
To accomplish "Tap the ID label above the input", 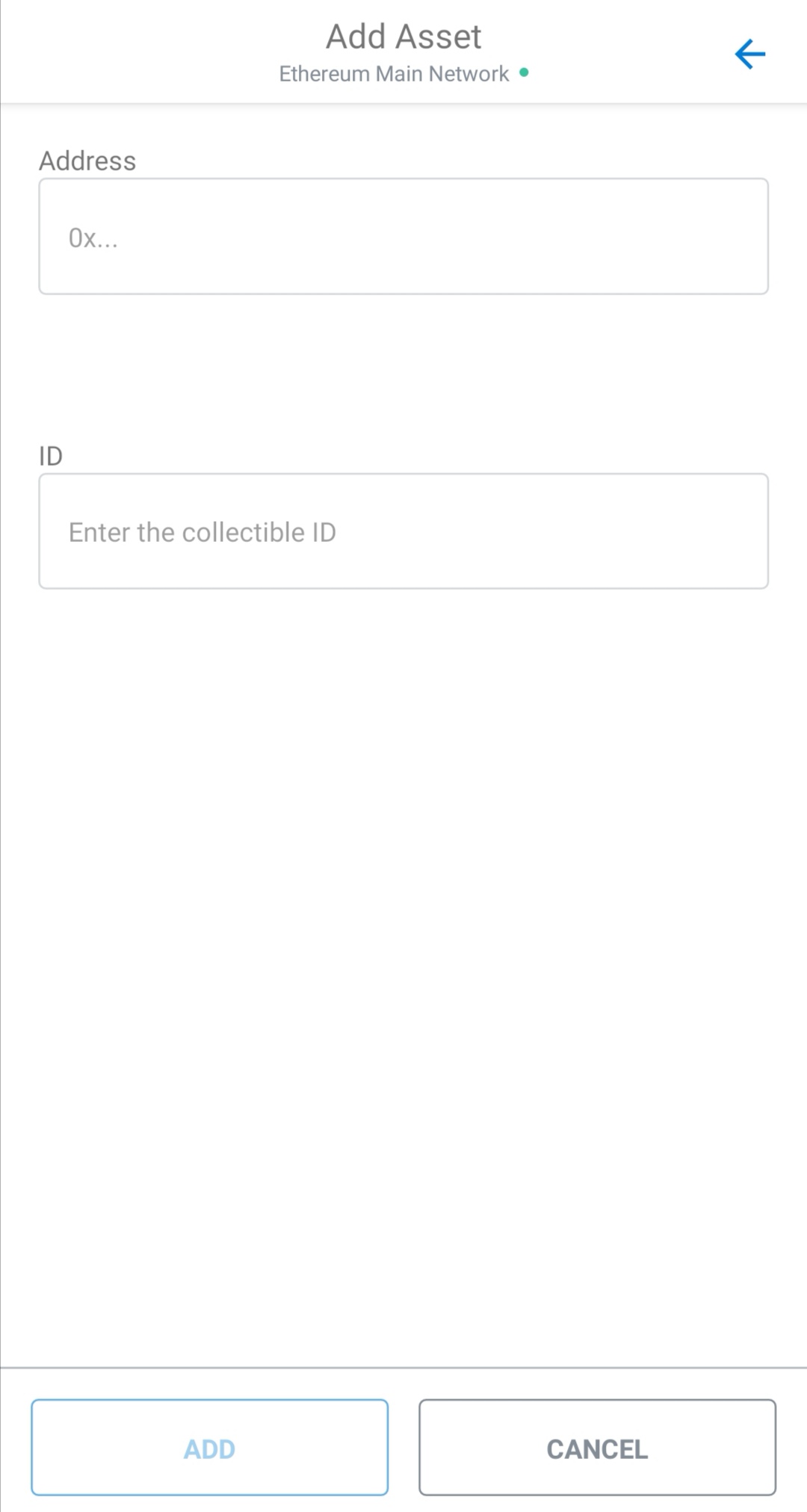I will click(50, 455).
